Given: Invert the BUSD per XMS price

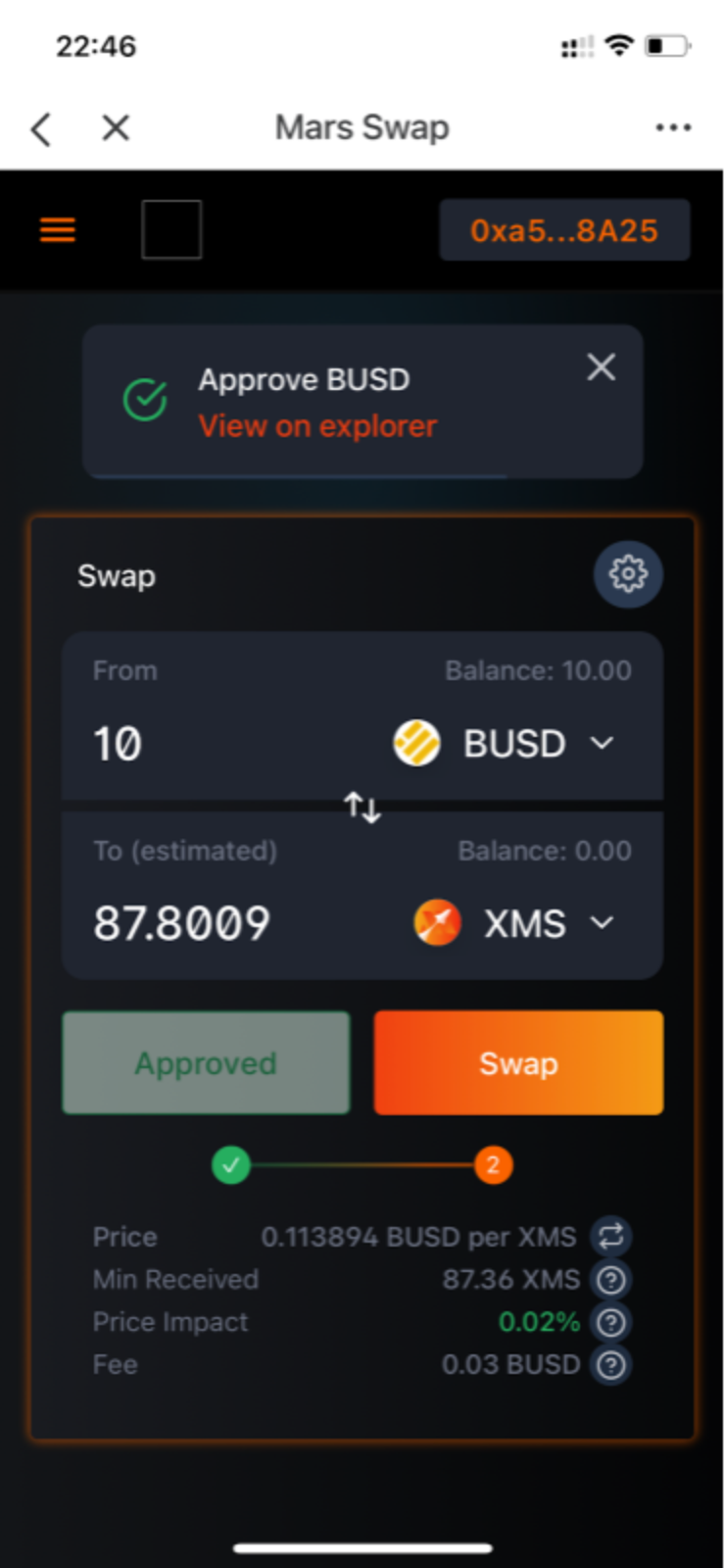Looking at the screenshot, I should pos(611,1237).
